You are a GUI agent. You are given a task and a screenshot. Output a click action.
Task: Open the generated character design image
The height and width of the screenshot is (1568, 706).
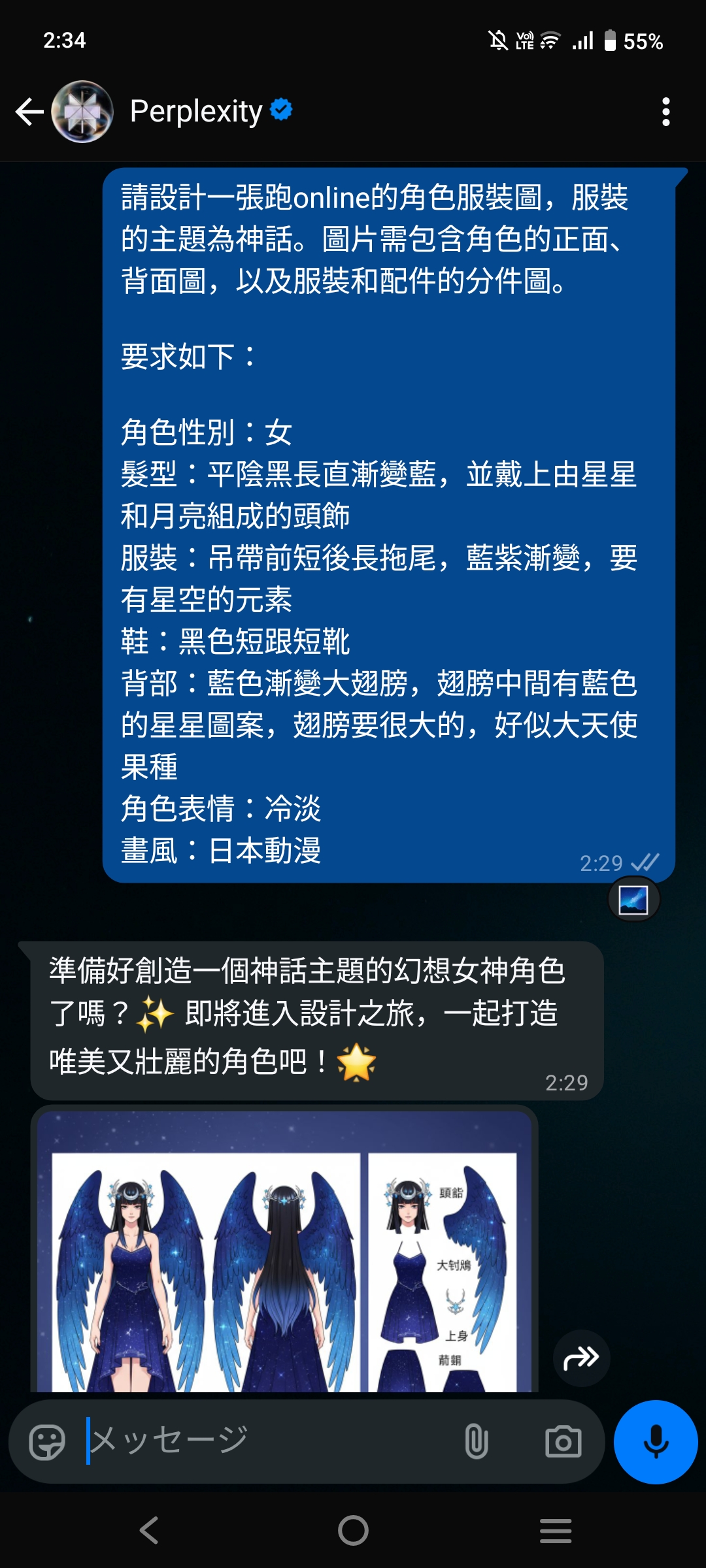(284, 1261)
